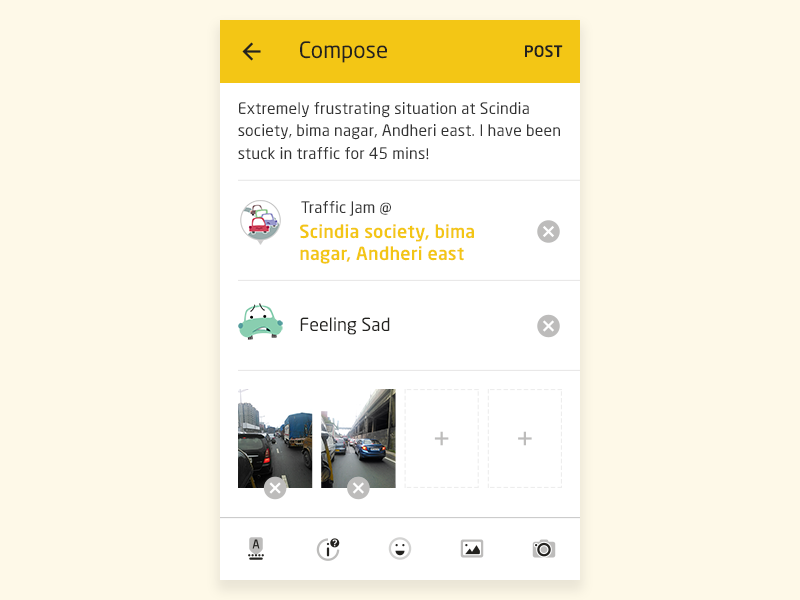Viewport: 800px width, 600px height.
Task: Add a photo in the third slot
Action: 441,438
